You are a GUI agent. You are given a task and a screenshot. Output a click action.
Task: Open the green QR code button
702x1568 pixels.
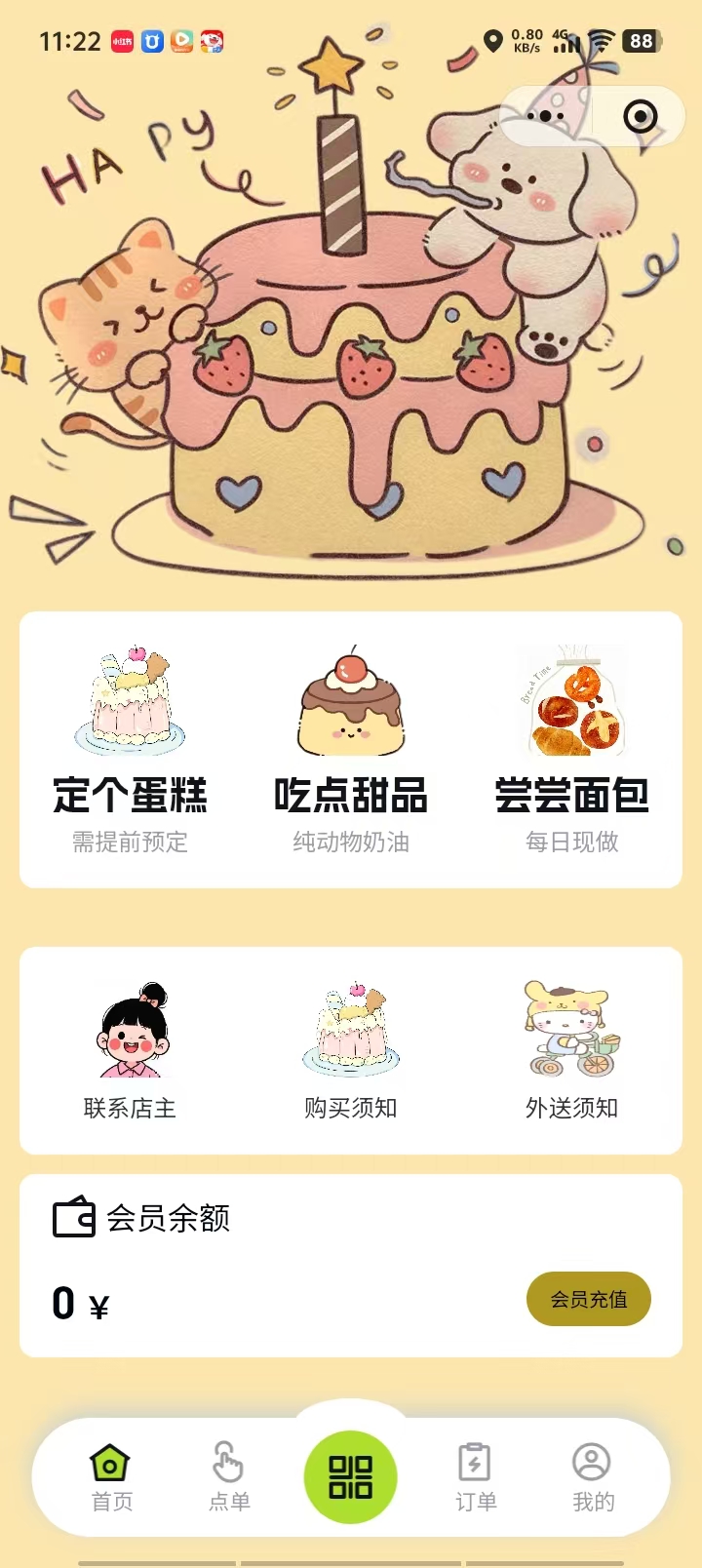point(351,1476)
